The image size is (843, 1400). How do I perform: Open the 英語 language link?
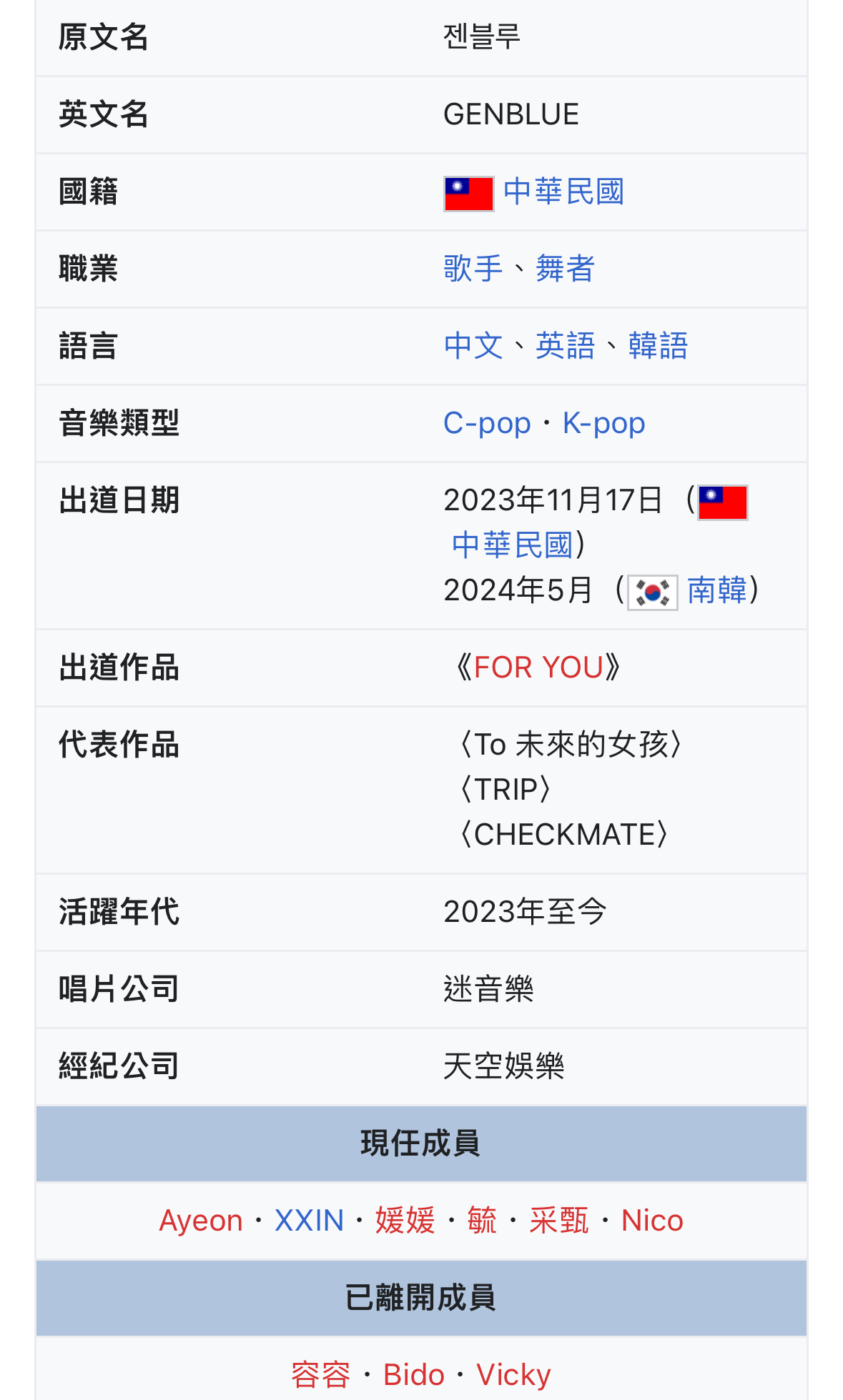566,346
